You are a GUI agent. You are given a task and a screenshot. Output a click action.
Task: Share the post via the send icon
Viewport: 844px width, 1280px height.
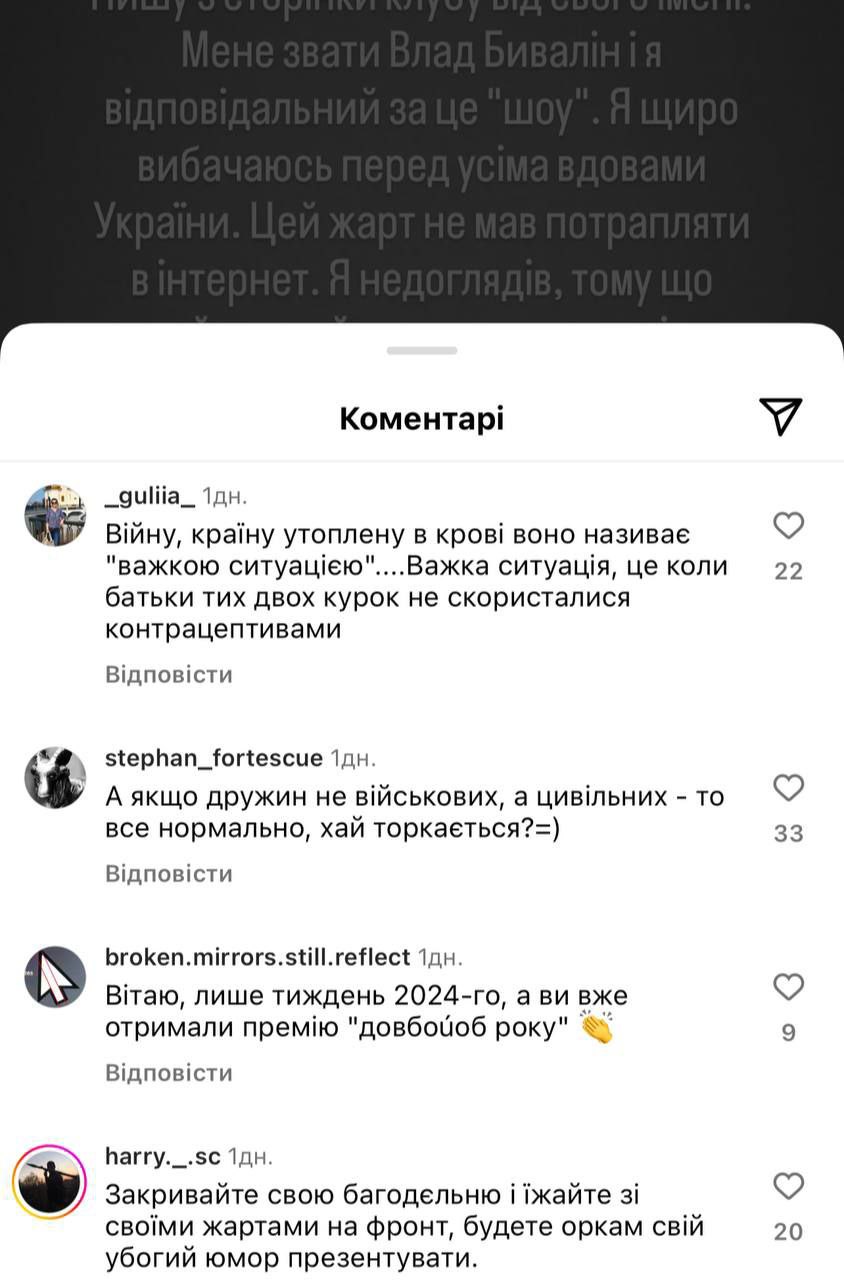point(781,416)
